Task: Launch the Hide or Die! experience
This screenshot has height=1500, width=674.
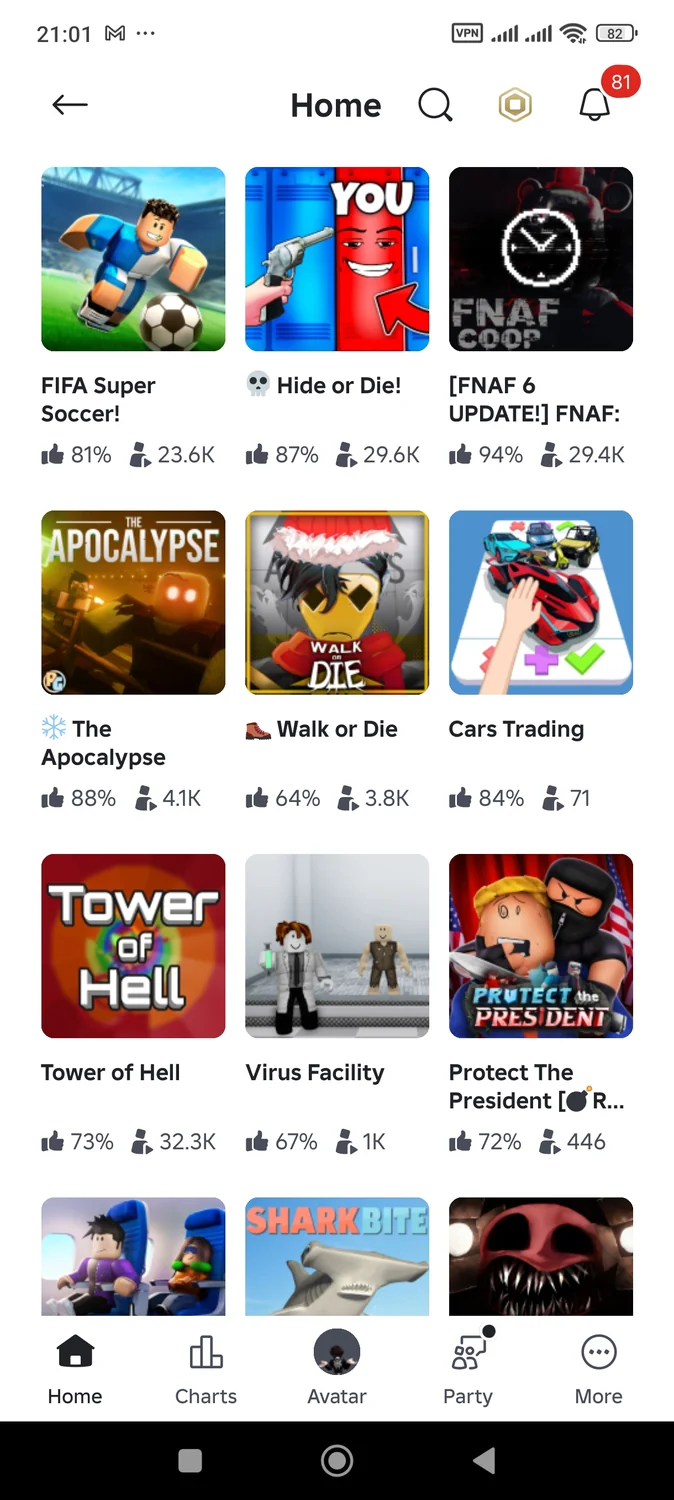Action: coord(337,259)
